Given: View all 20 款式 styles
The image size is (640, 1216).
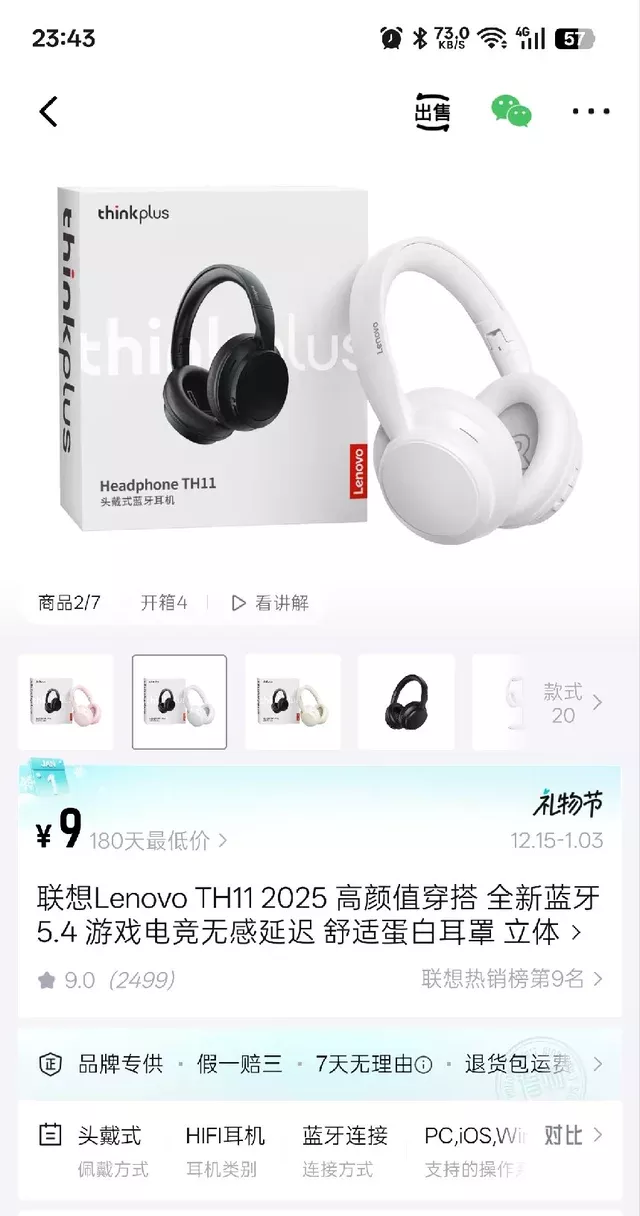Looking at the screenshot, I should (572, 702).
